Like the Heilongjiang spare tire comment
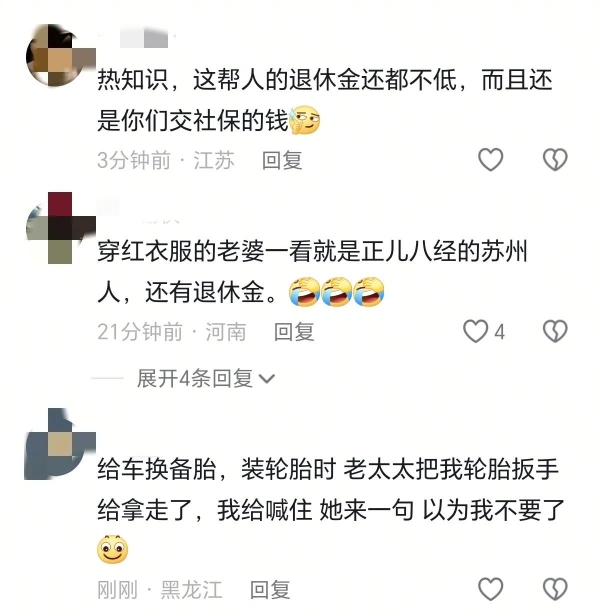This screenshot has height=616, width=600. (490, 589)
